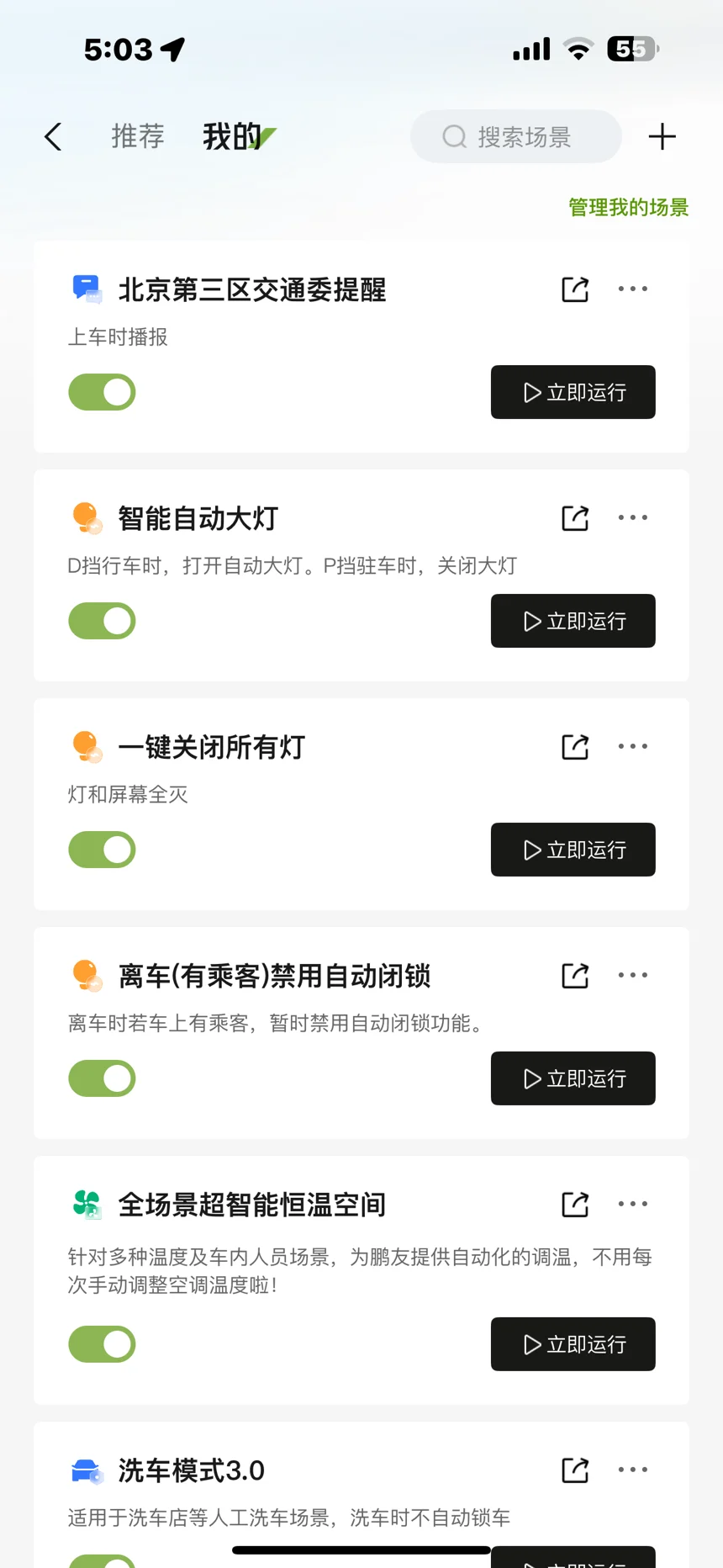Viewport: 723px width, 1568px height.
Task: Add a new scene with the plus icon
Action: pos(662,136)
